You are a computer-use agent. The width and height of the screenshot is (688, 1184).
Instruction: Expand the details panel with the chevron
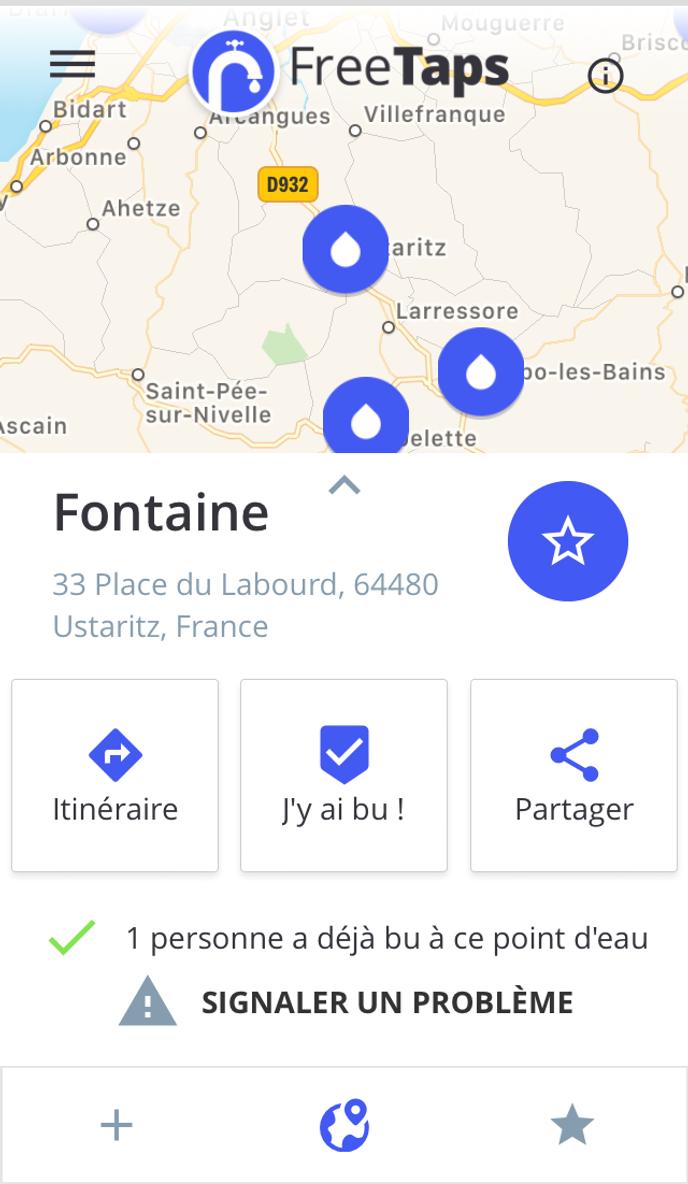pos(344,485)
